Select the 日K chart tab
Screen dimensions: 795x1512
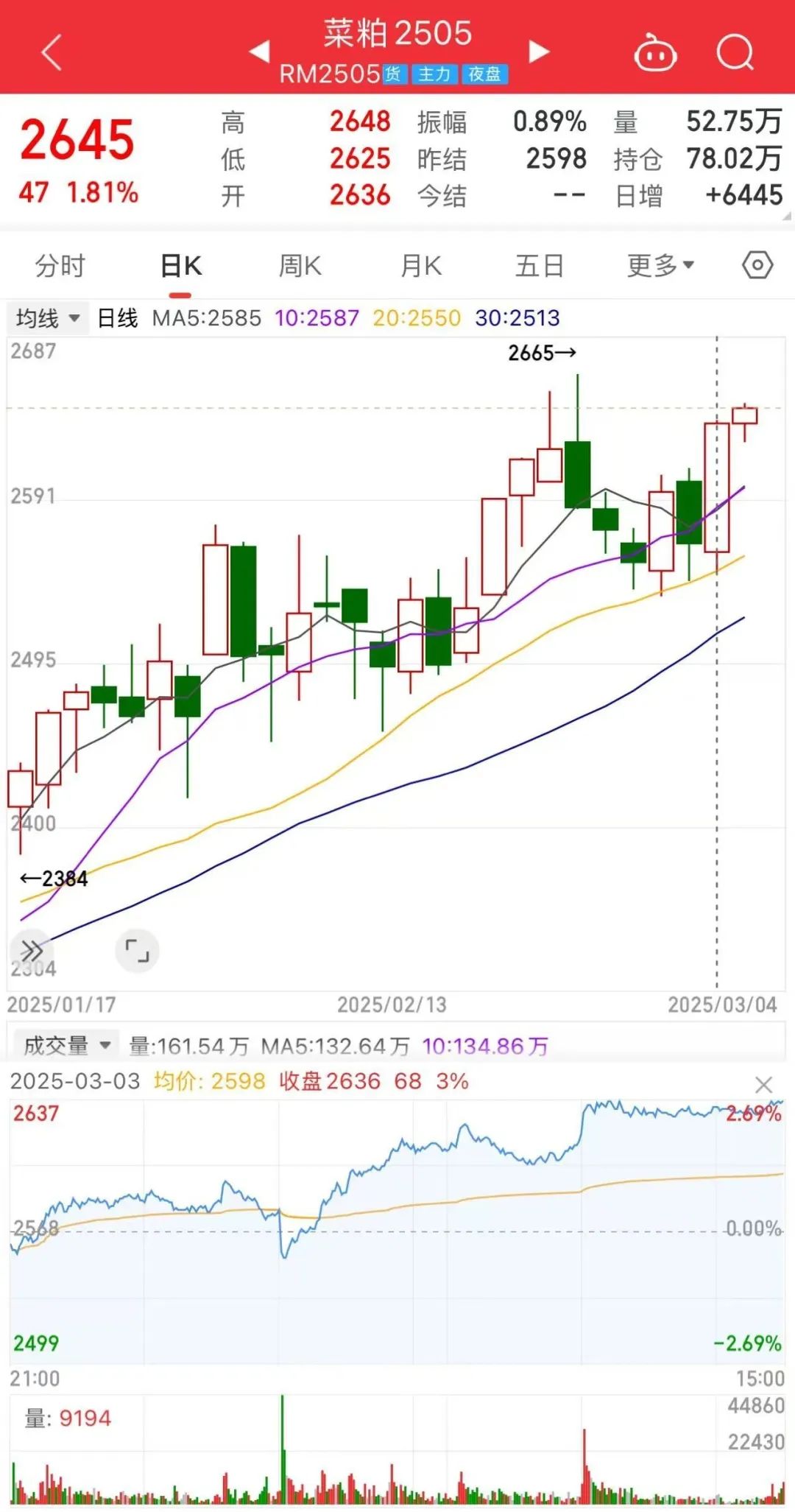tap(180, 266)
